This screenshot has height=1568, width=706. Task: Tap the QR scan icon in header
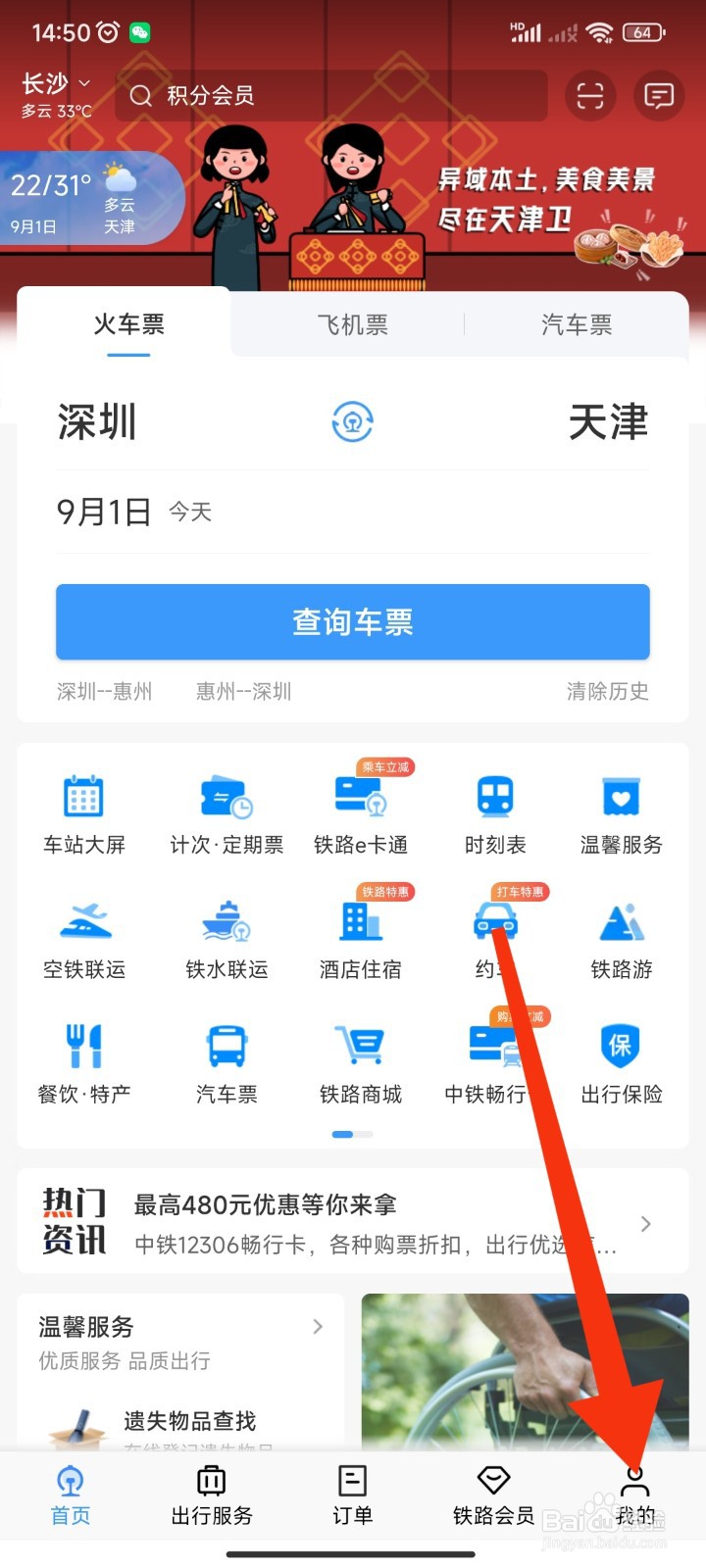590,95
